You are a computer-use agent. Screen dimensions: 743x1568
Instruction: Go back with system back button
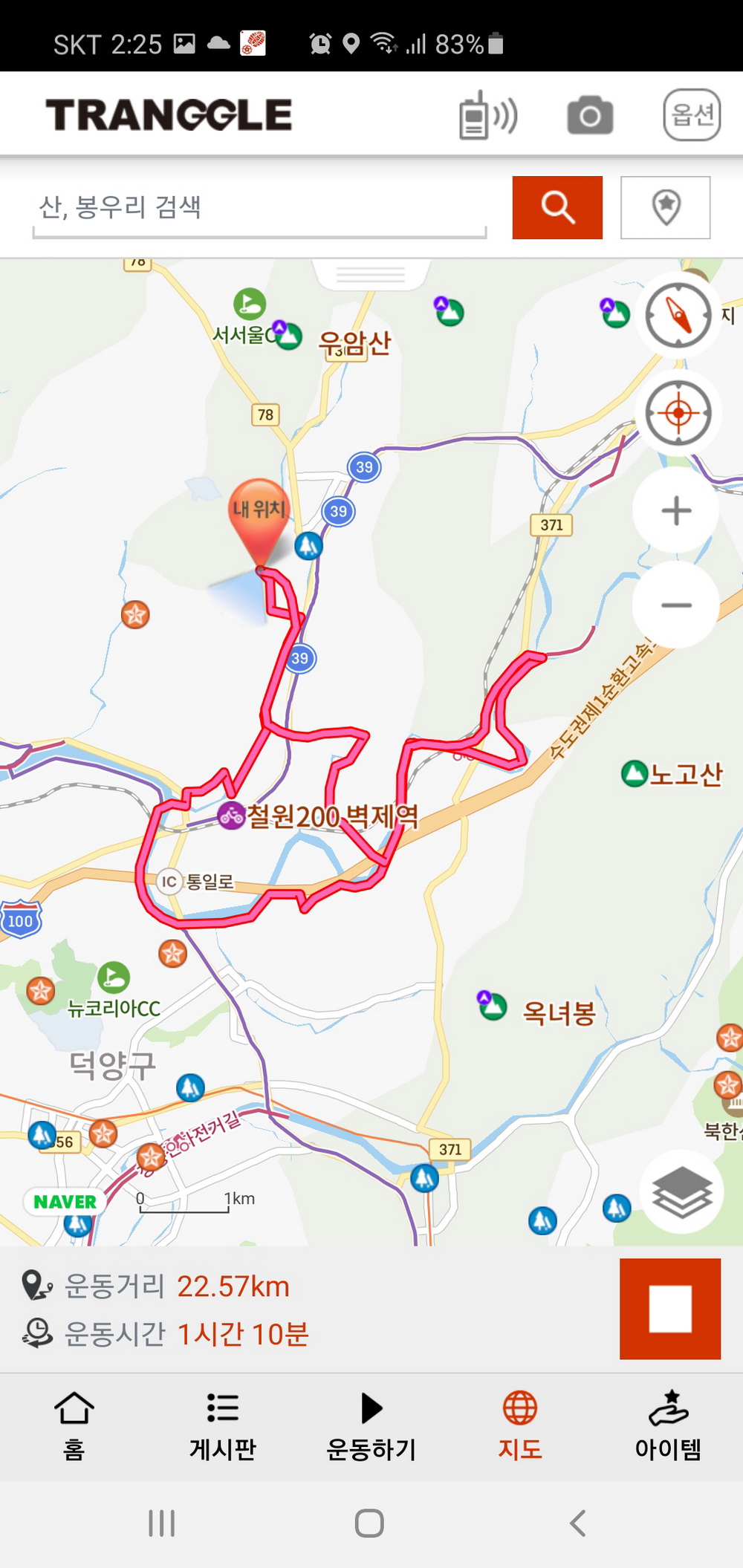pyautogui.click(x=578, y=1523)
